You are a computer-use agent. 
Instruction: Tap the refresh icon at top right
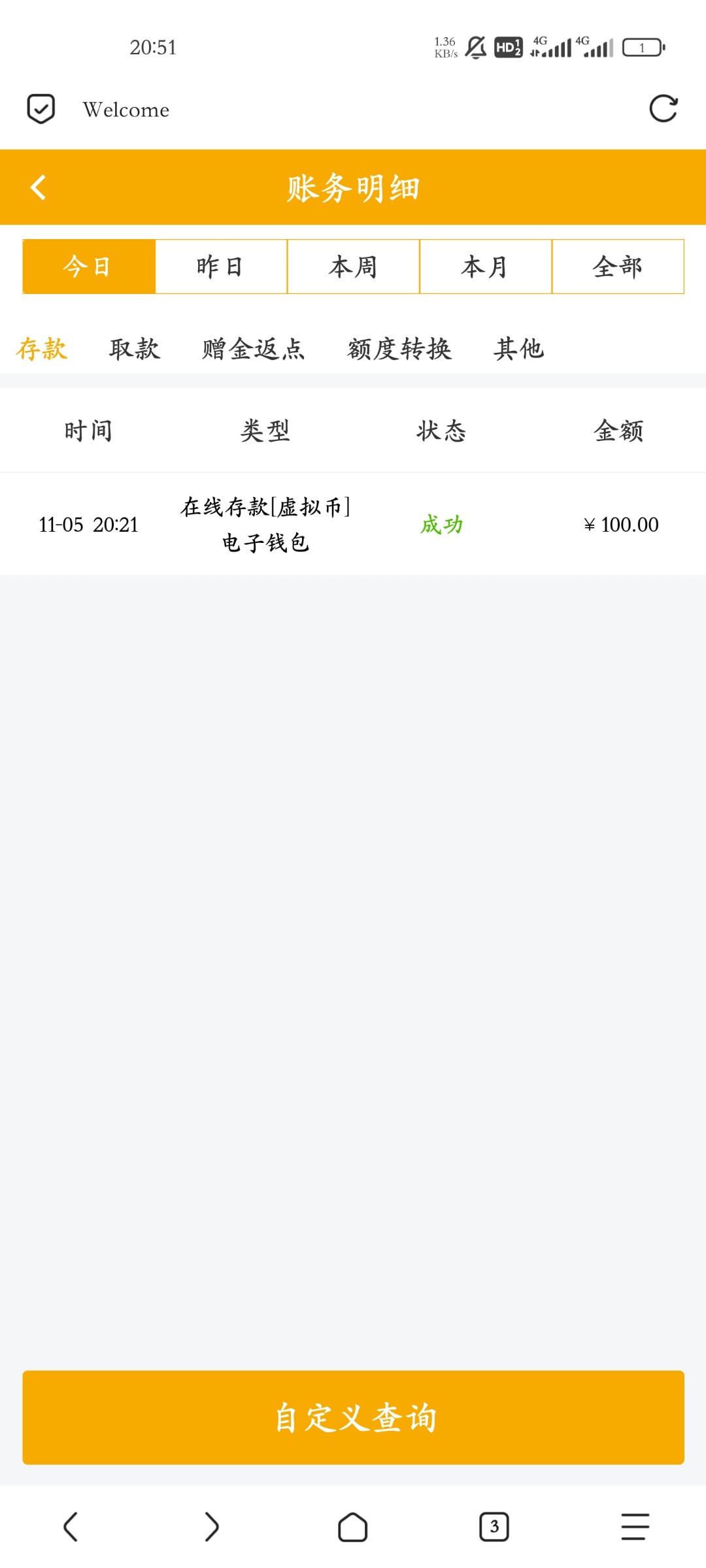(x=663, y=109)
